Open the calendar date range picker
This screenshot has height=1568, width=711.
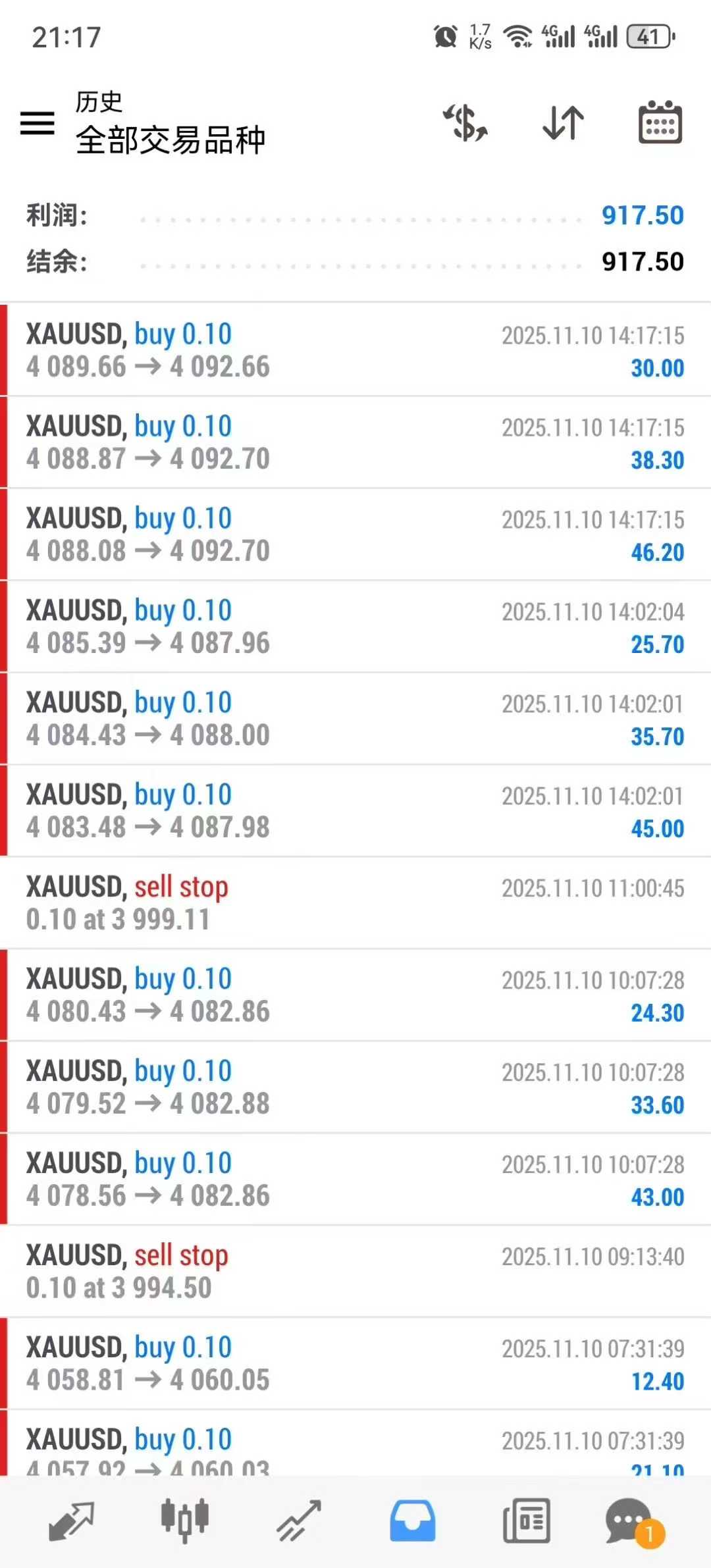[660, 123]
